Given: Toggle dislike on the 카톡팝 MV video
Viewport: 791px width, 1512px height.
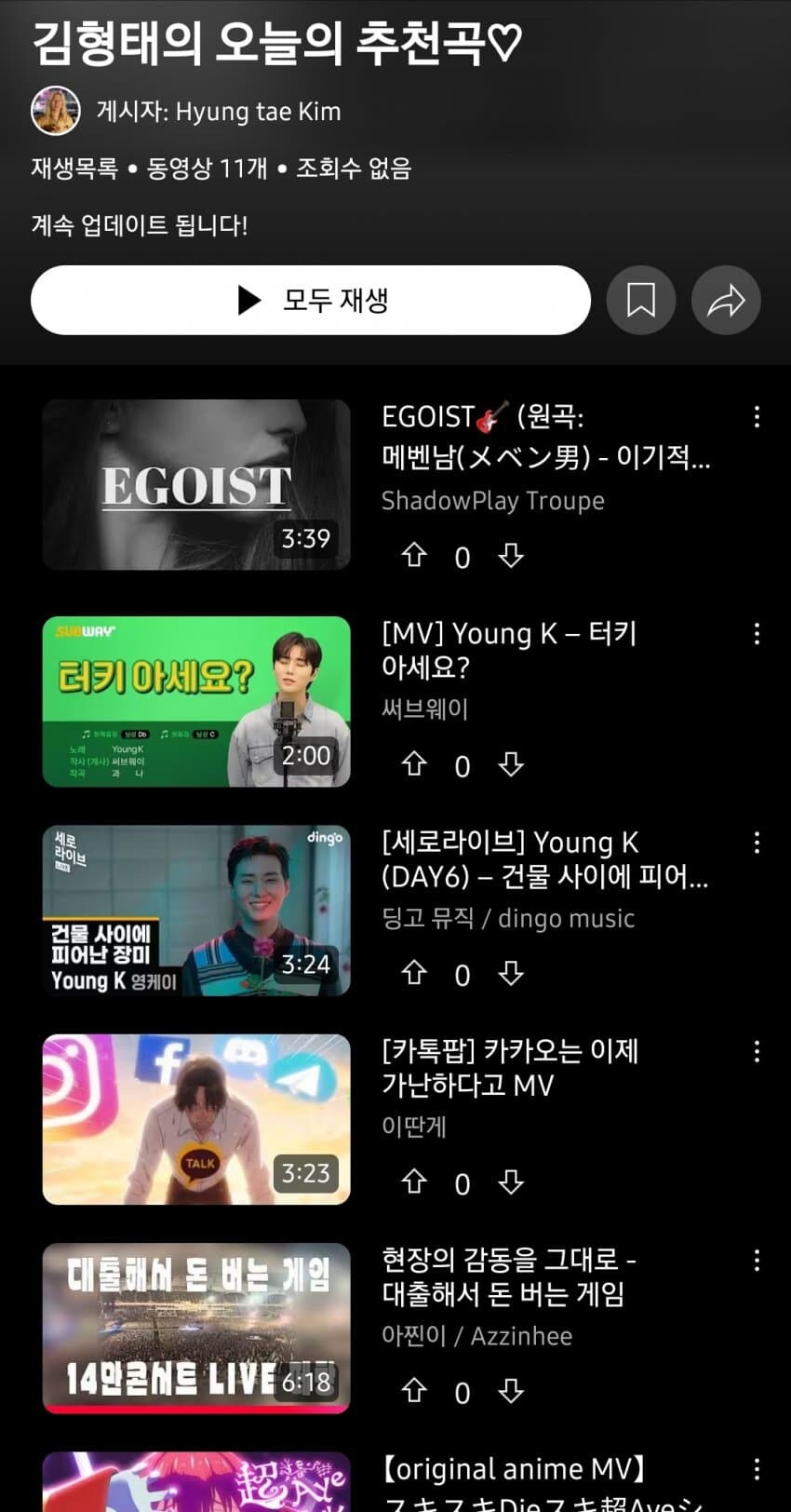Looking at the screenshot, I should click(x=511, y=1183).
